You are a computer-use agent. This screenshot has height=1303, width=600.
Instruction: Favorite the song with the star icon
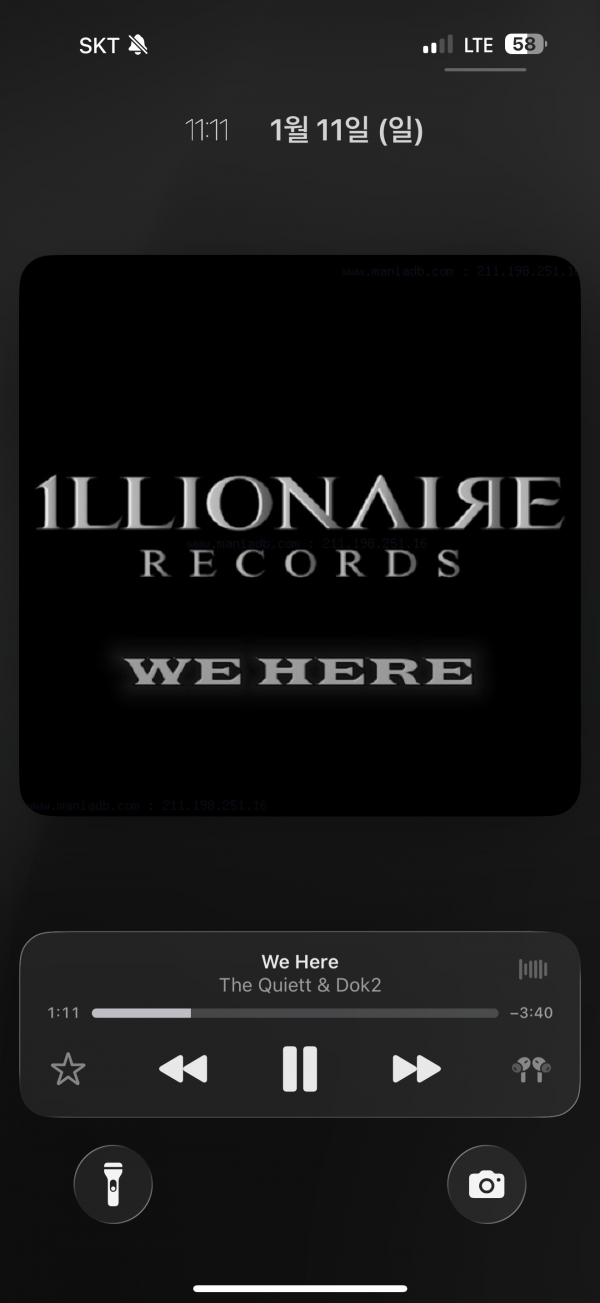[x=68, y=1070]
